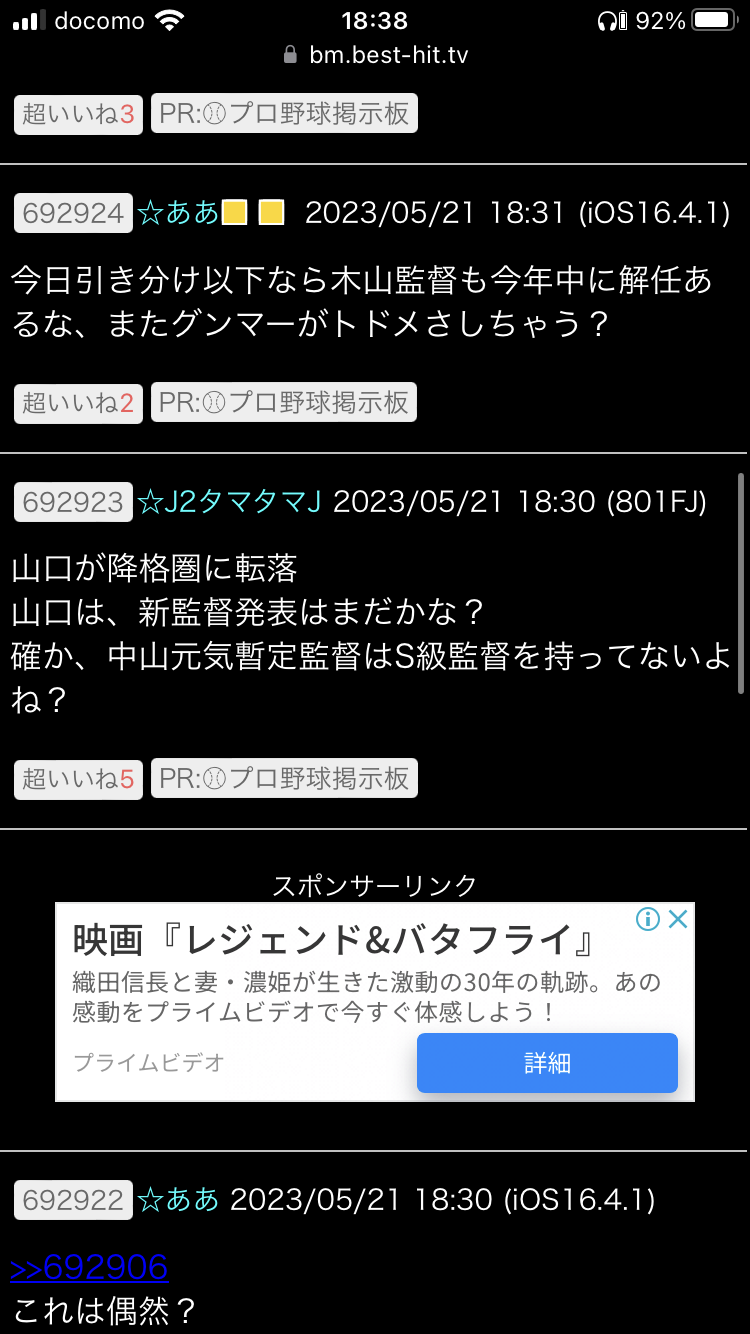Tap post number 692922

coord(73,1199)
